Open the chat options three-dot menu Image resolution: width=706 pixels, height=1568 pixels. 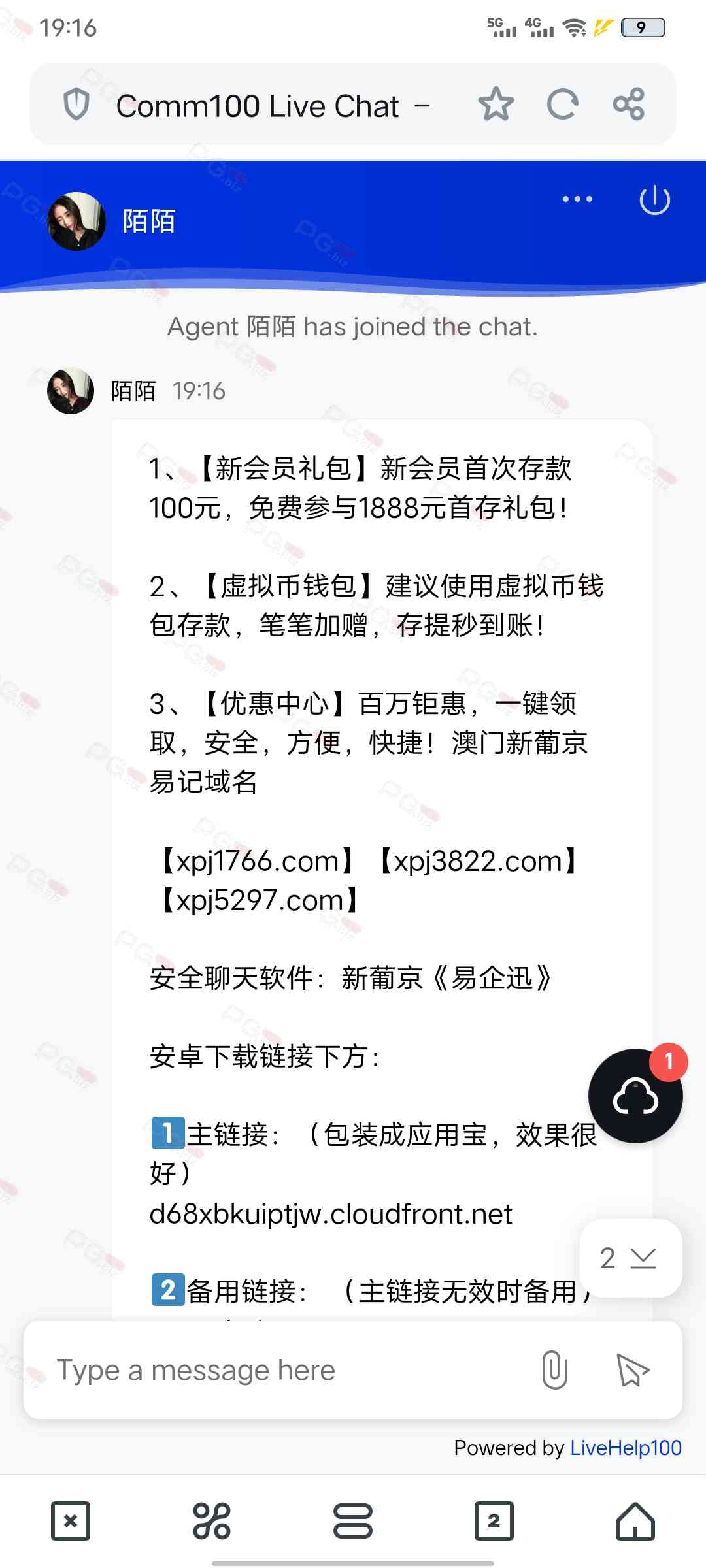tap(577, 199)
